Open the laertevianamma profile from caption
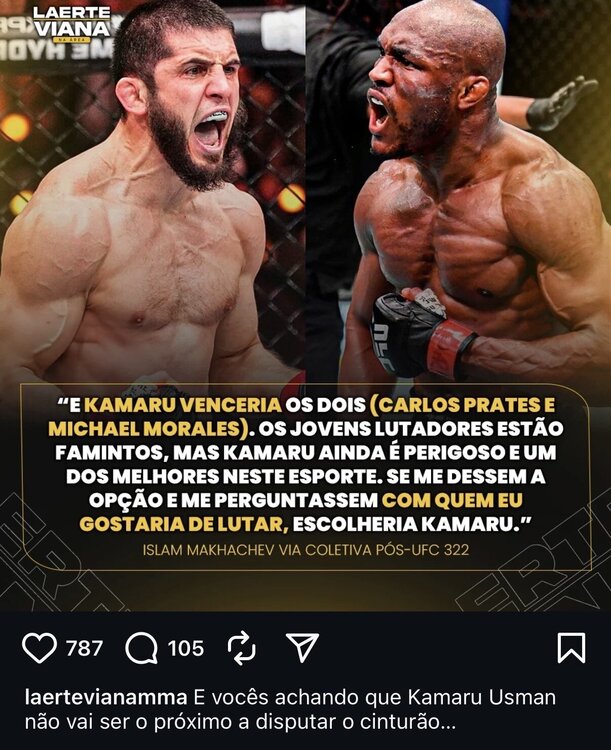Screen dimensions: 611x750 [x=104, y=697]
